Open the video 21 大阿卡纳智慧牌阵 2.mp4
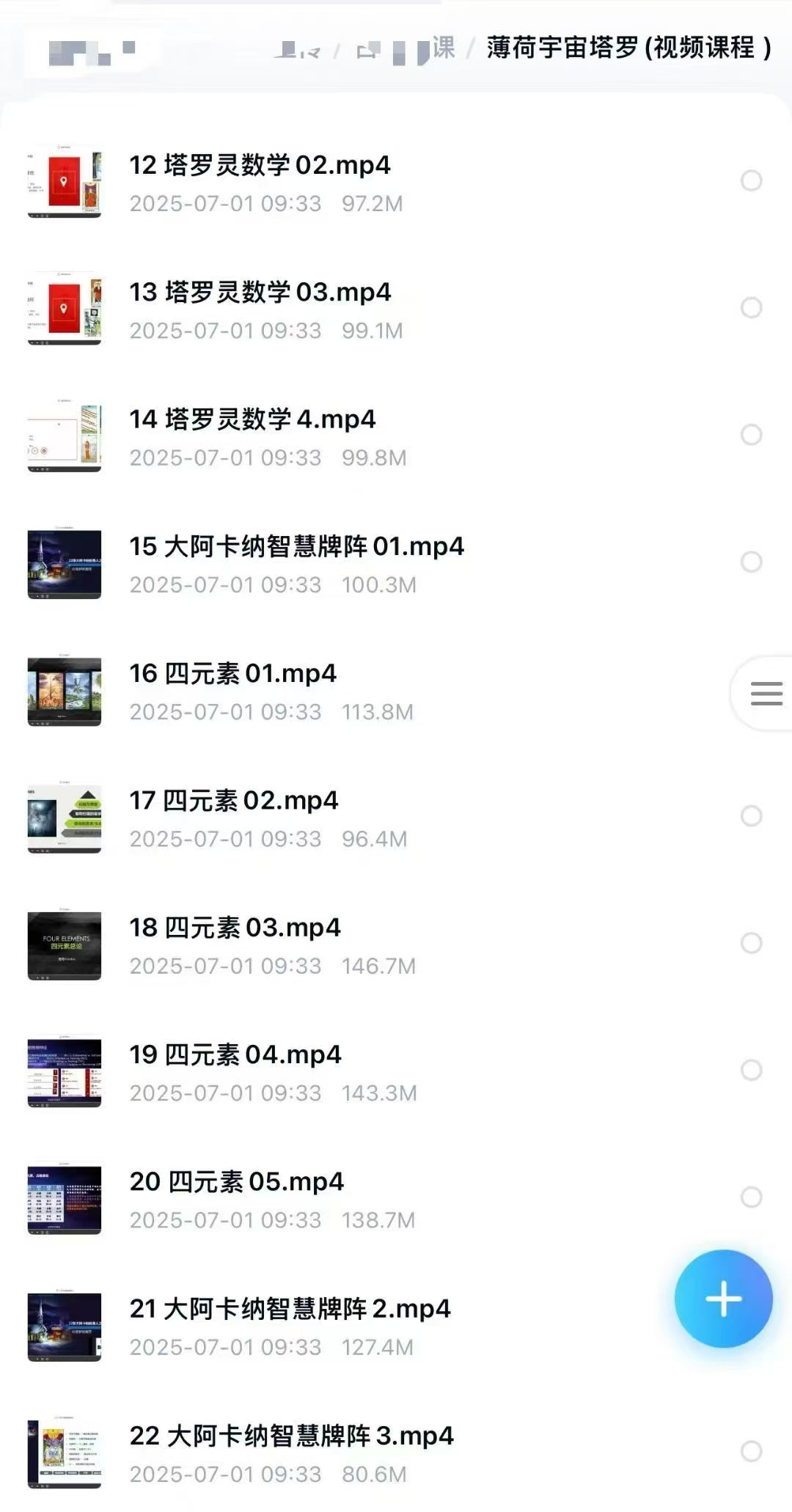This screenshot has height=1512, width=792. pos(290,1309)
